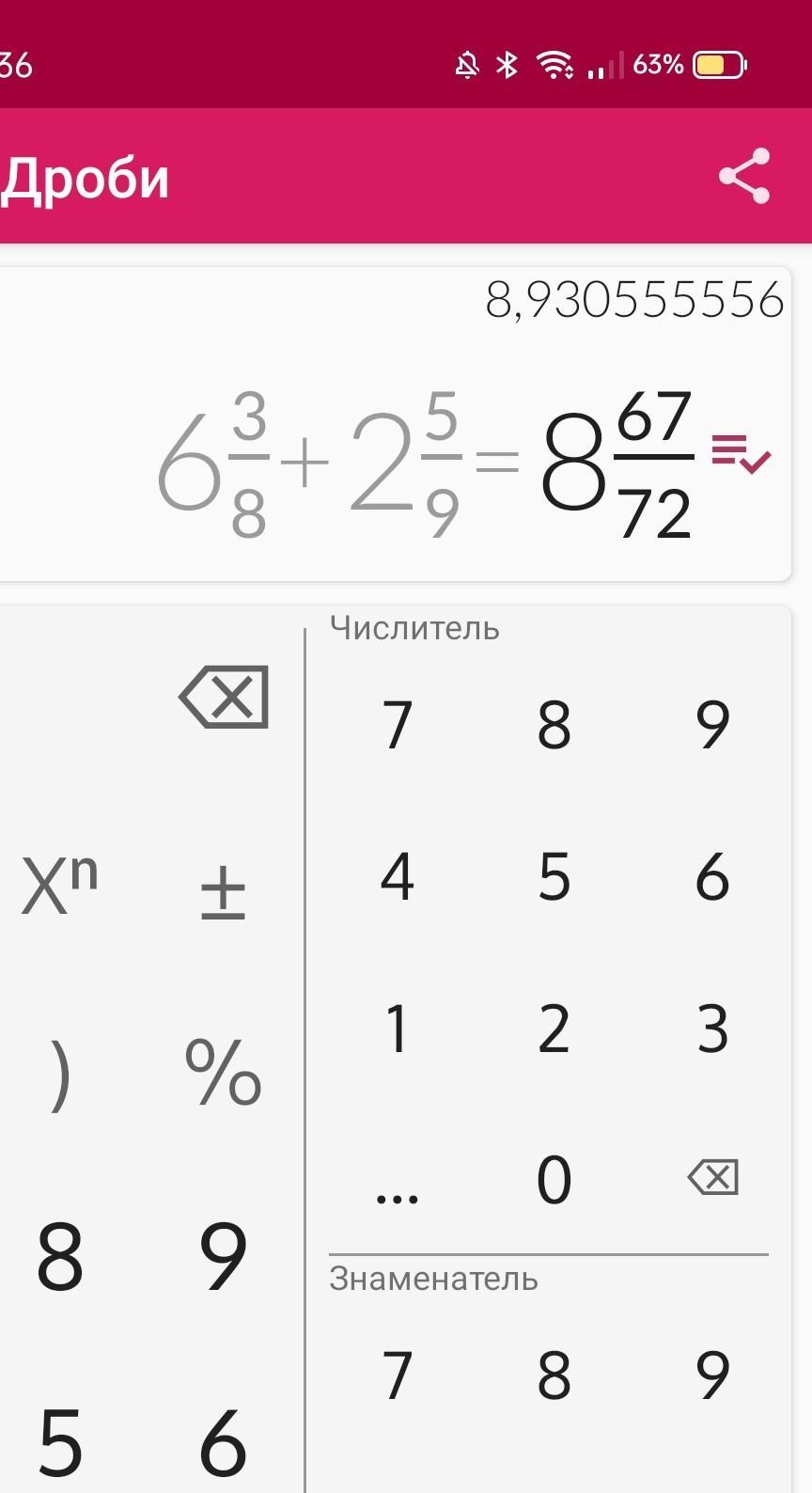This screenshot has height=1493, width=812.
Task: Tap the large backspace key
Action: (x=224, y=697)
